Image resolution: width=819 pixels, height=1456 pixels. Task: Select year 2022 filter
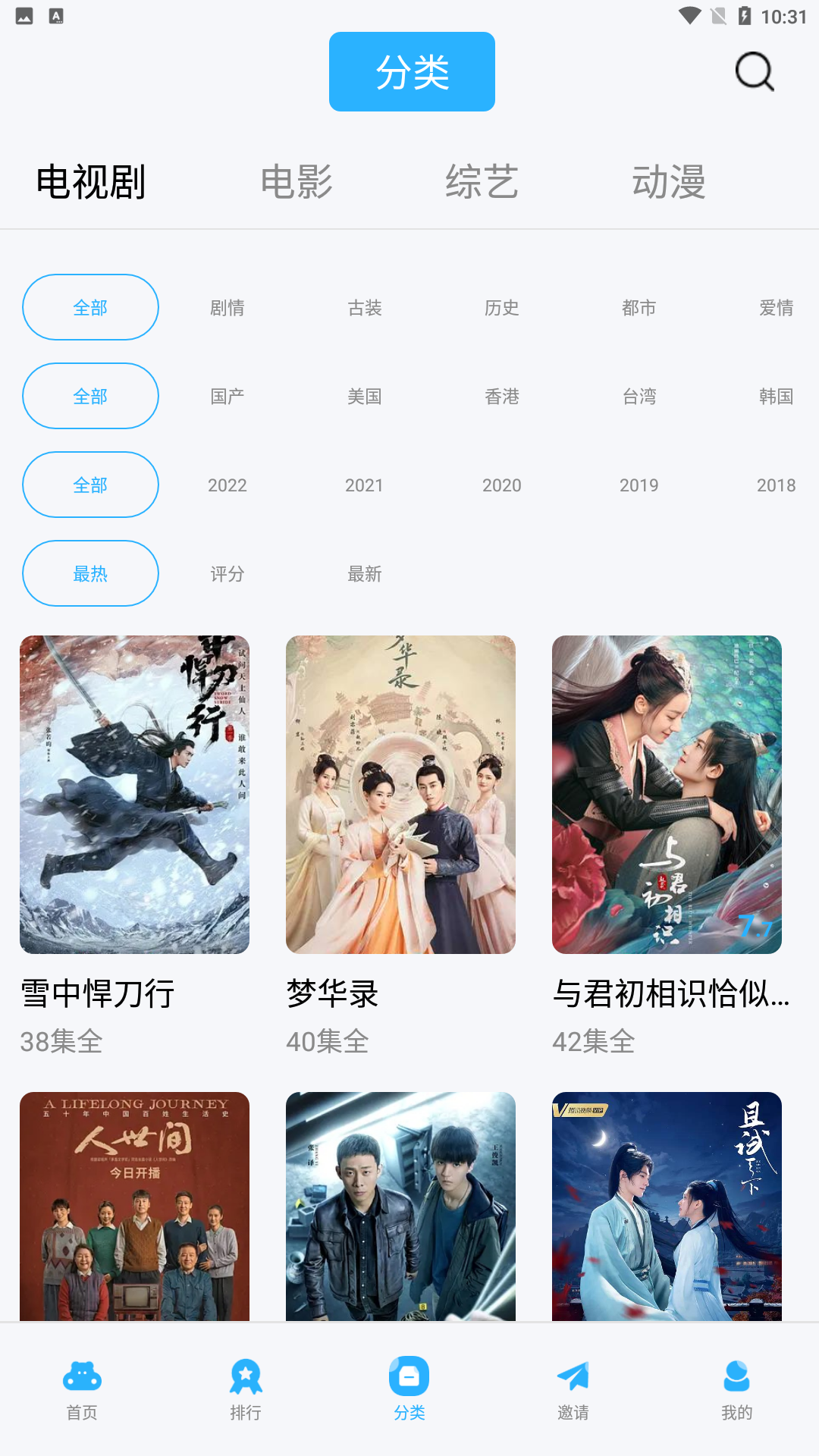(x=227, y=485)
